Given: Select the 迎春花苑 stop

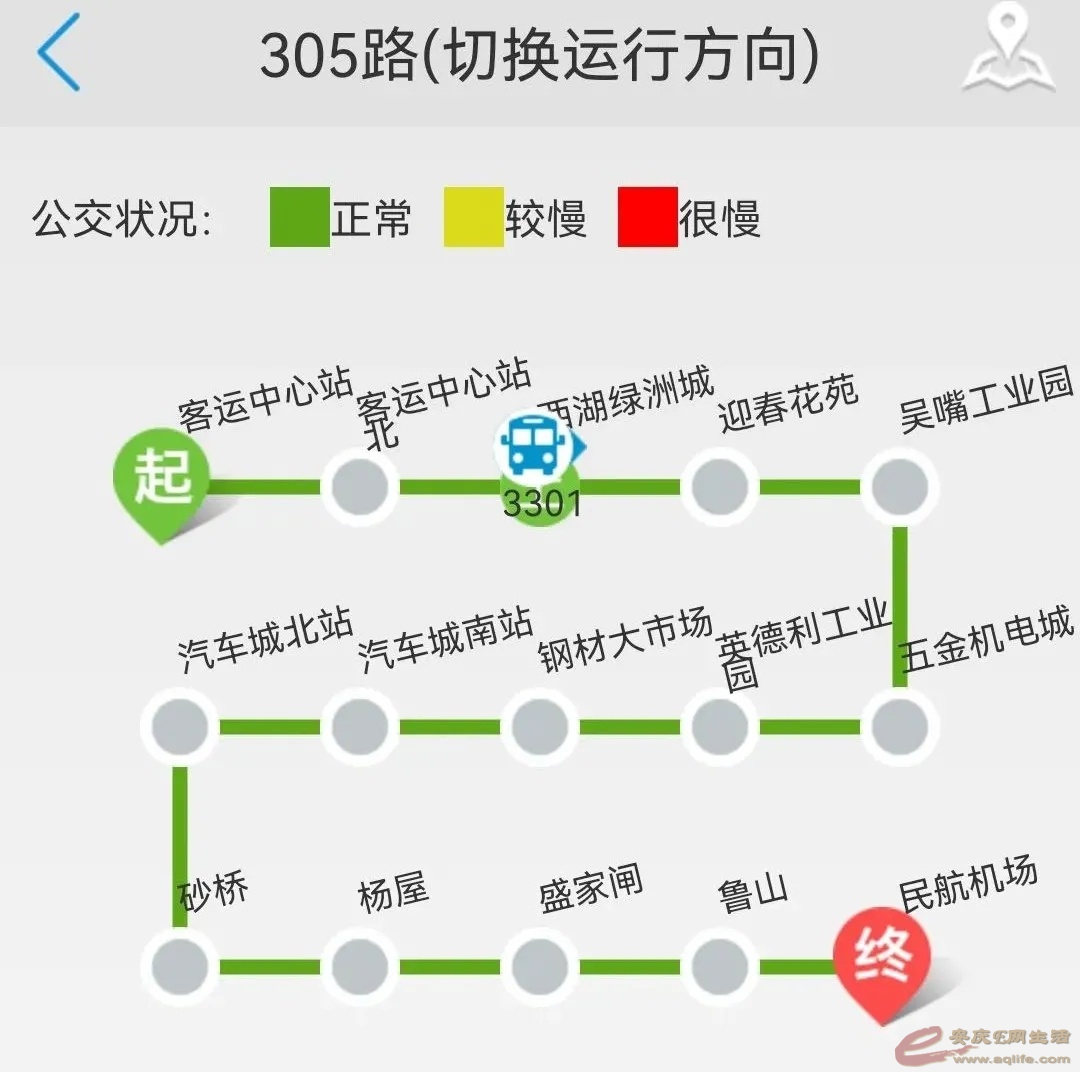Looking at the screenshot, I should pos(720,487).
